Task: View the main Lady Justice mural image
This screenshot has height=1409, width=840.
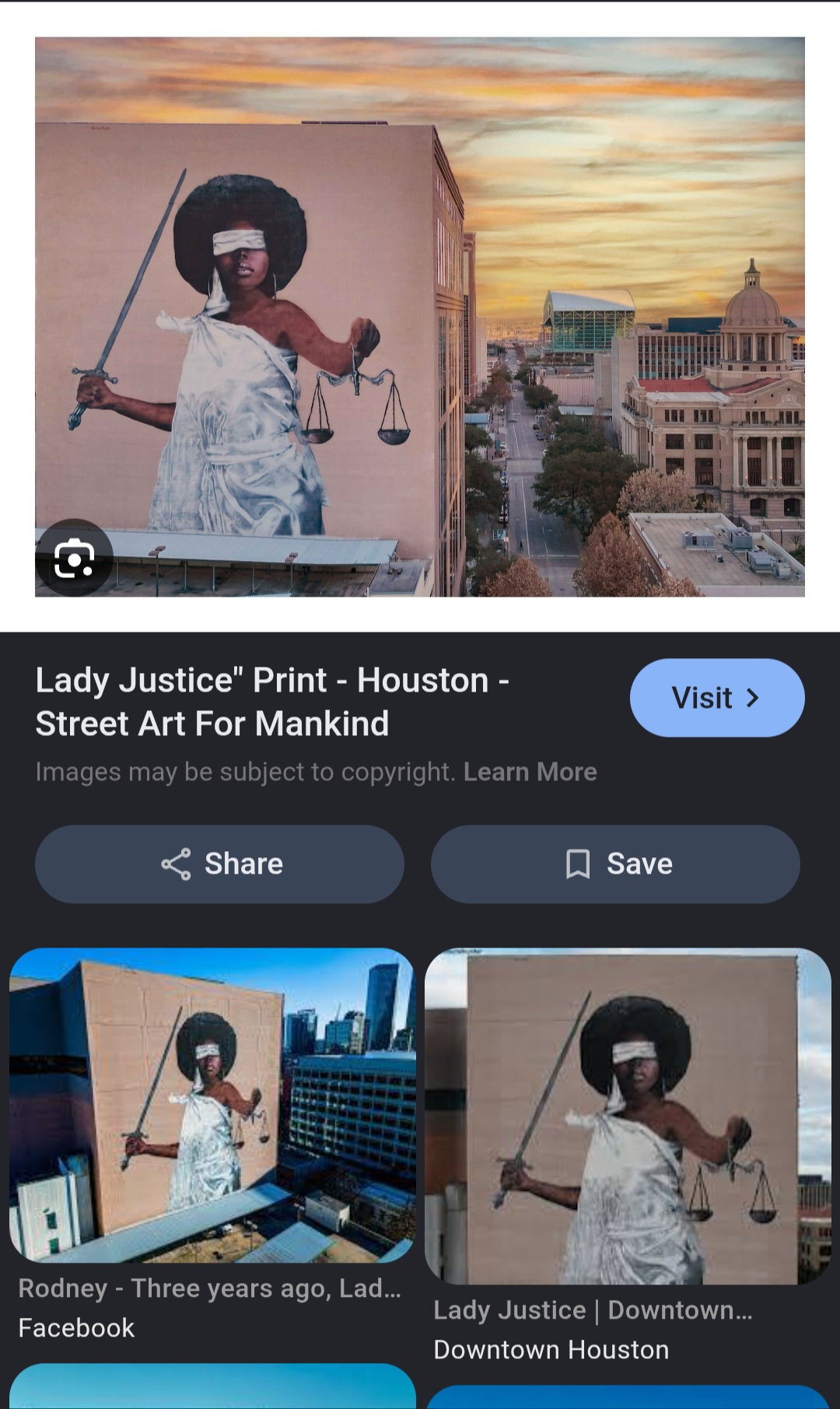Action: pyautogui.click(x=420, y=317)
